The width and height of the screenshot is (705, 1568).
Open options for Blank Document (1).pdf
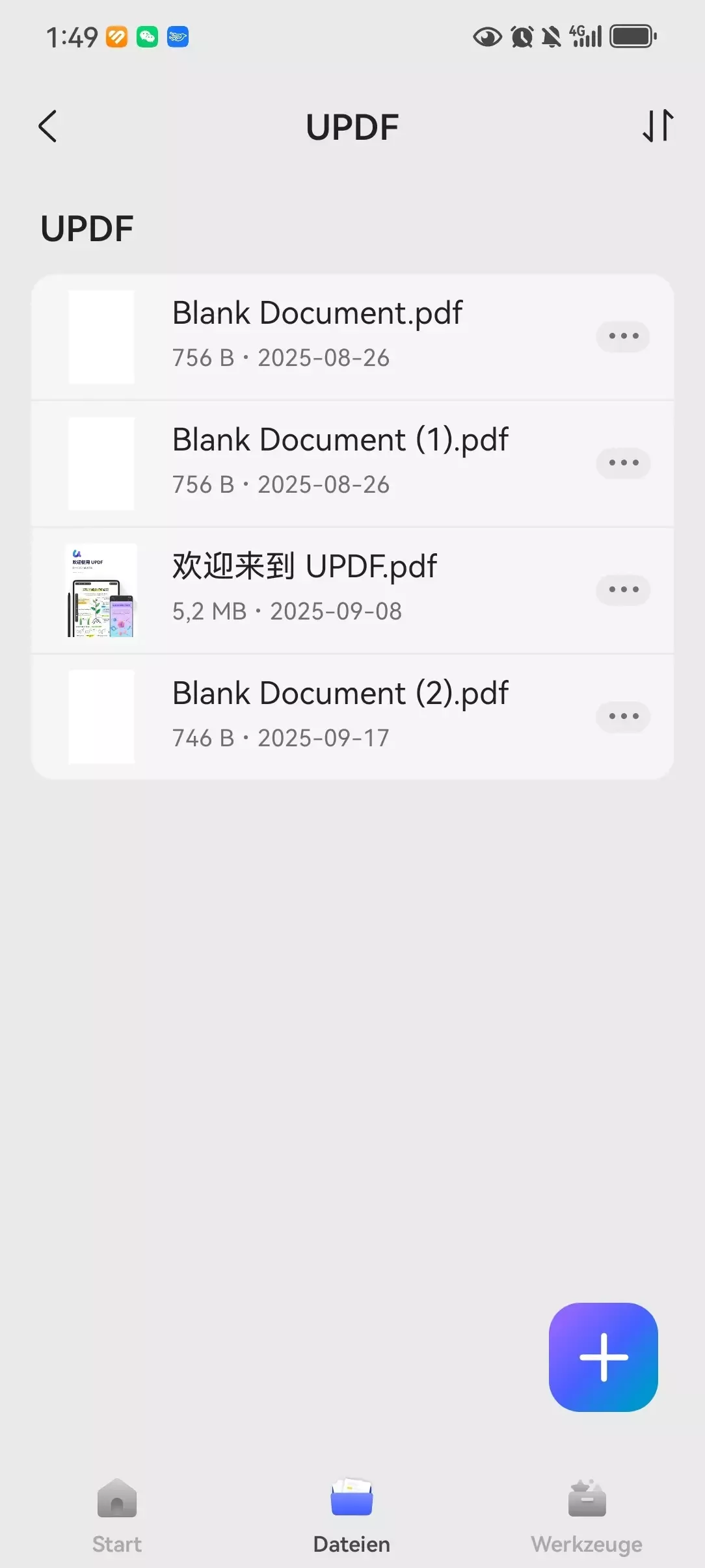(x=622, y=463)
